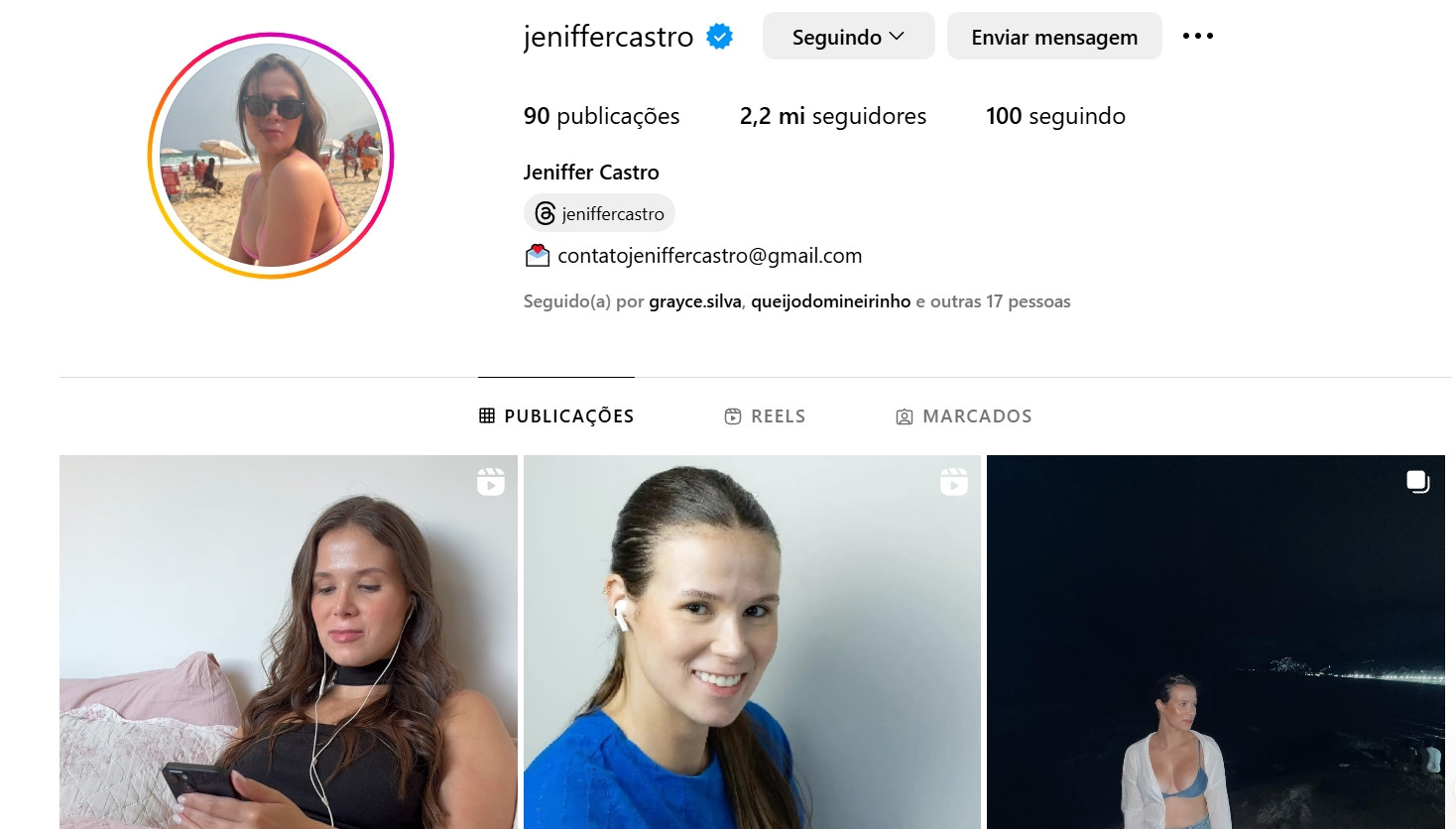Open the night beach carousel post

(x=1215, y=642)
